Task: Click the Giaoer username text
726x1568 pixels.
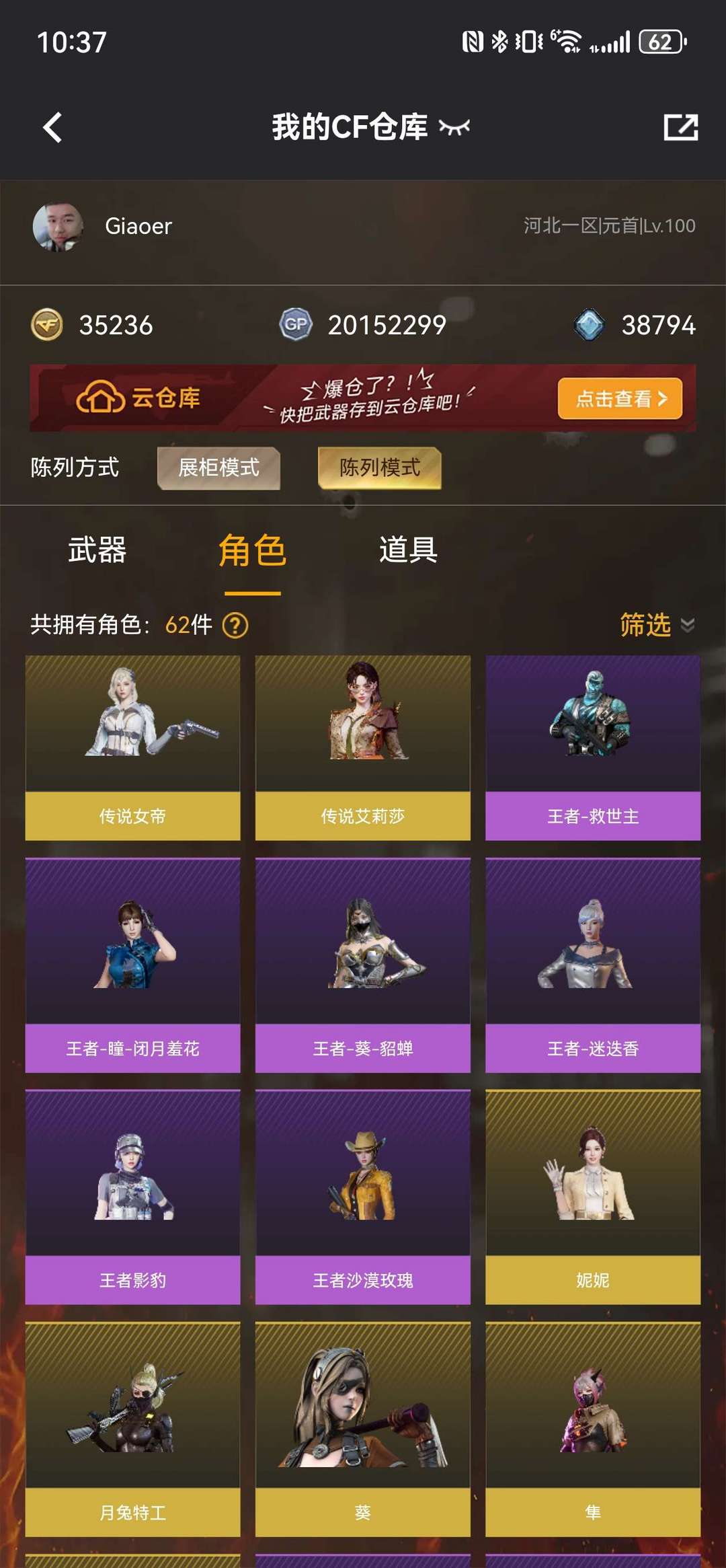Action: pos(137,226)
